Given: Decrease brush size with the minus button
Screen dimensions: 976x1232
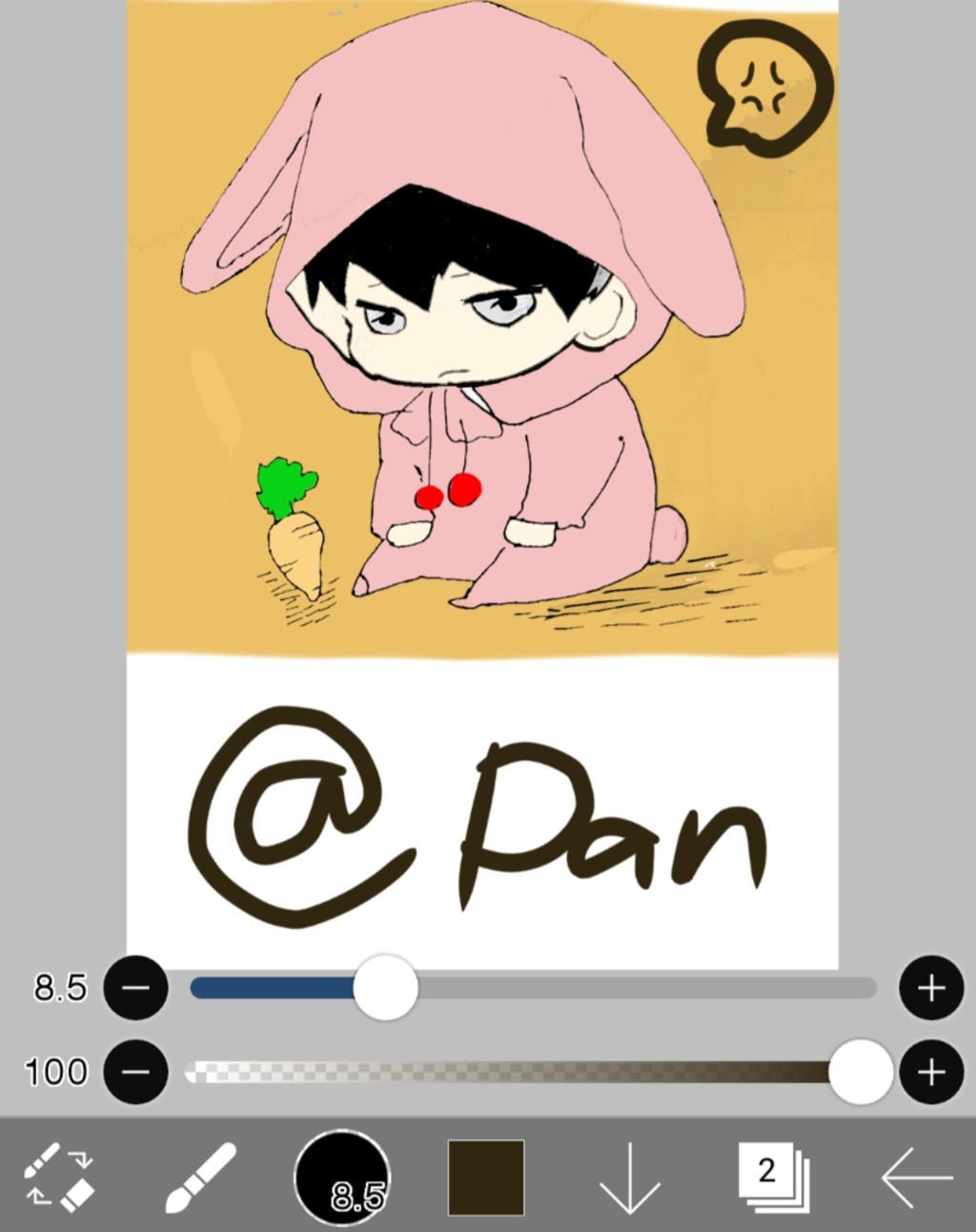Looking at the screenshot, I should pos(135,988).
